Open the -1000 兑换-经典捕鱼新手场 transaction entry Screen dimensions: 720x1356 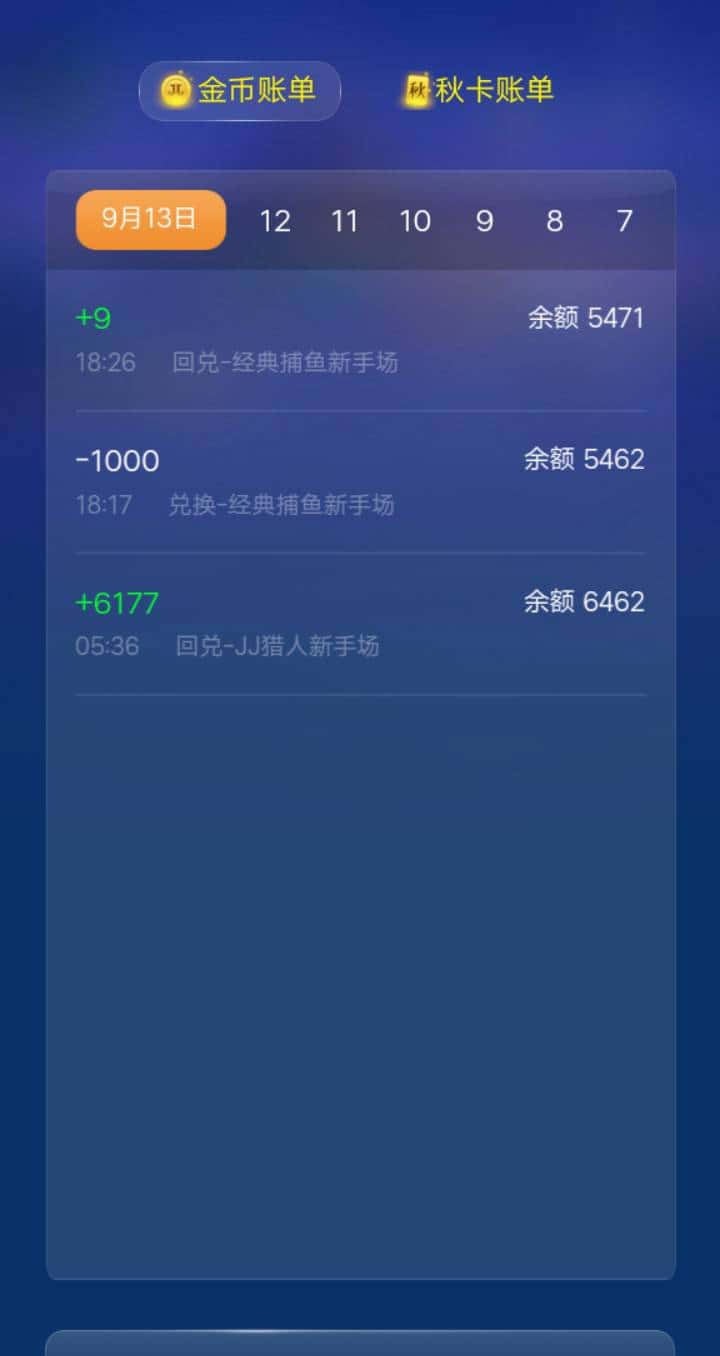[x=360, y=480]
